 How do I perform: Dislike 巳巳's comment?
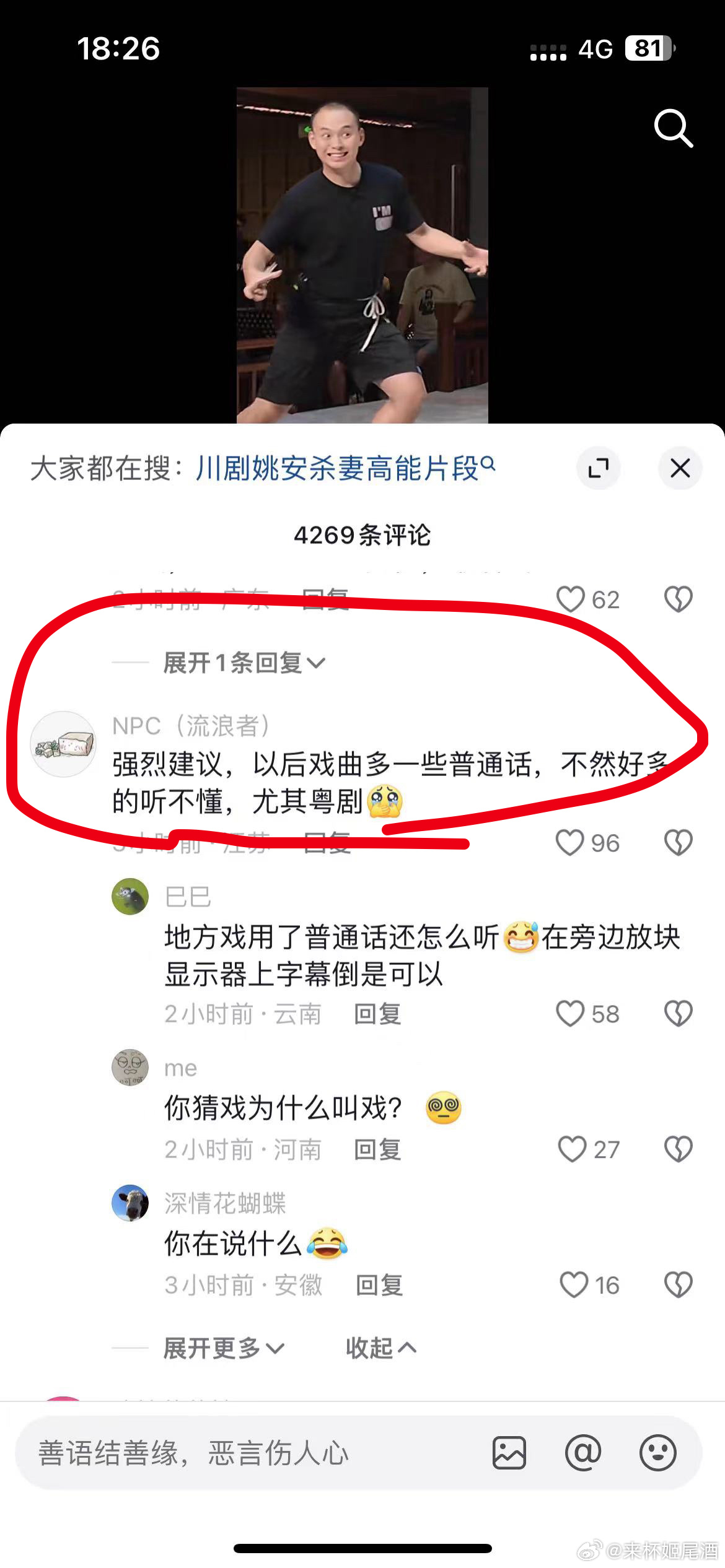pyautogui.click(x=678, y=1014)
